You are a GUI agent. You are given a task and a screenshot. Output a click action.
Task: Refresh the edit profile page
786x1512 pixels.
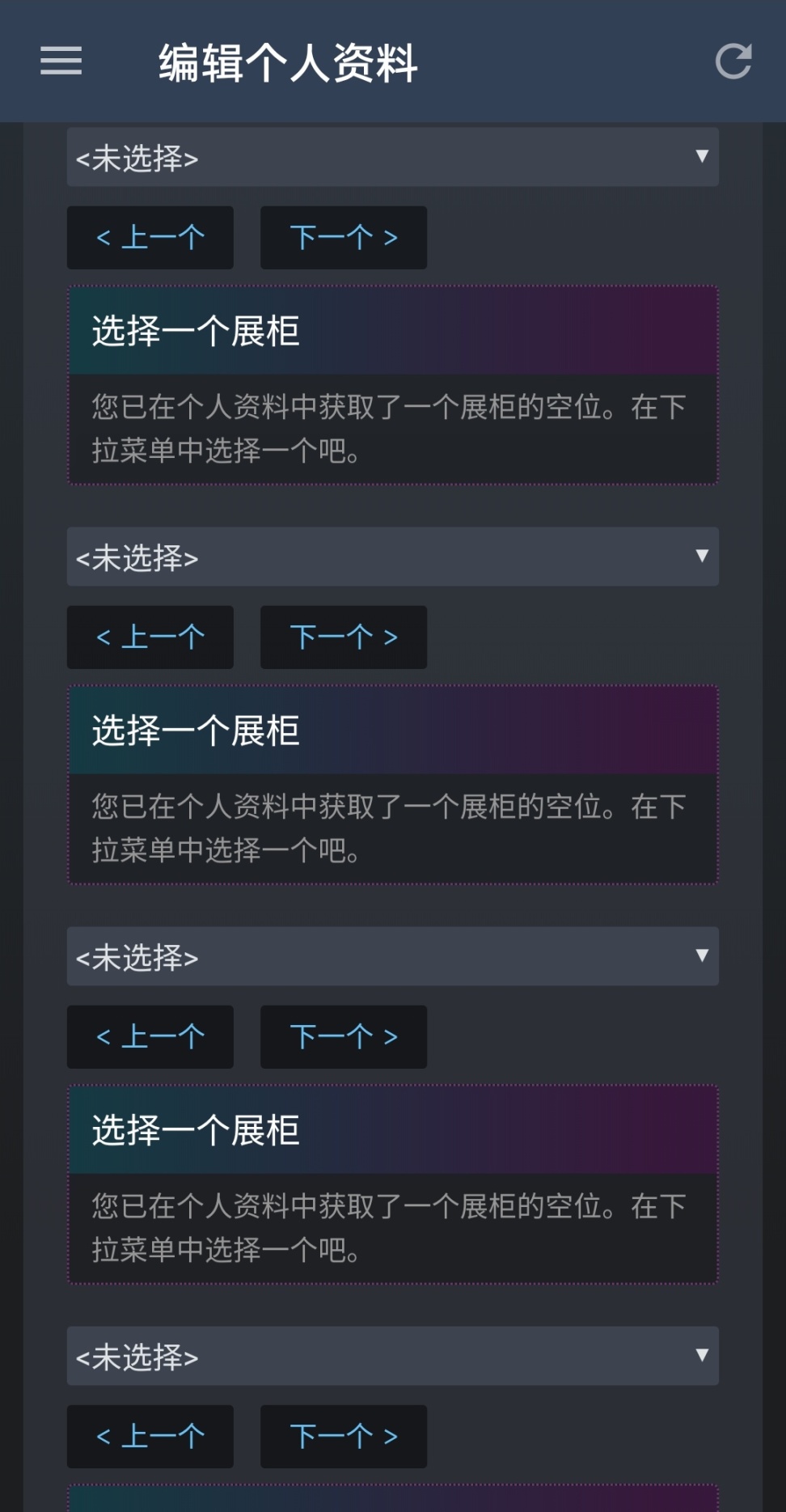coord(733,61)
